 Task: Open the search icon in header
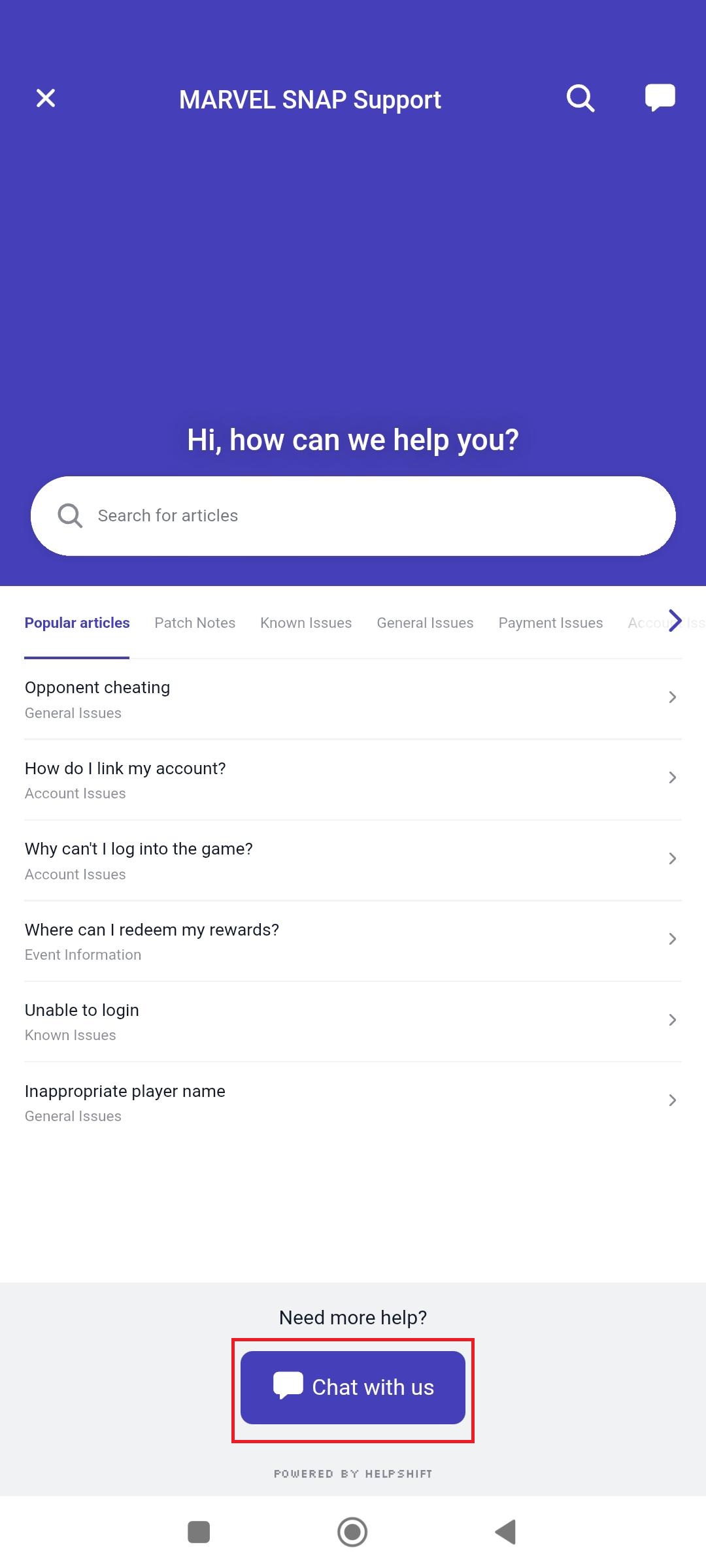pyautogui.click(x=580, y=99)
